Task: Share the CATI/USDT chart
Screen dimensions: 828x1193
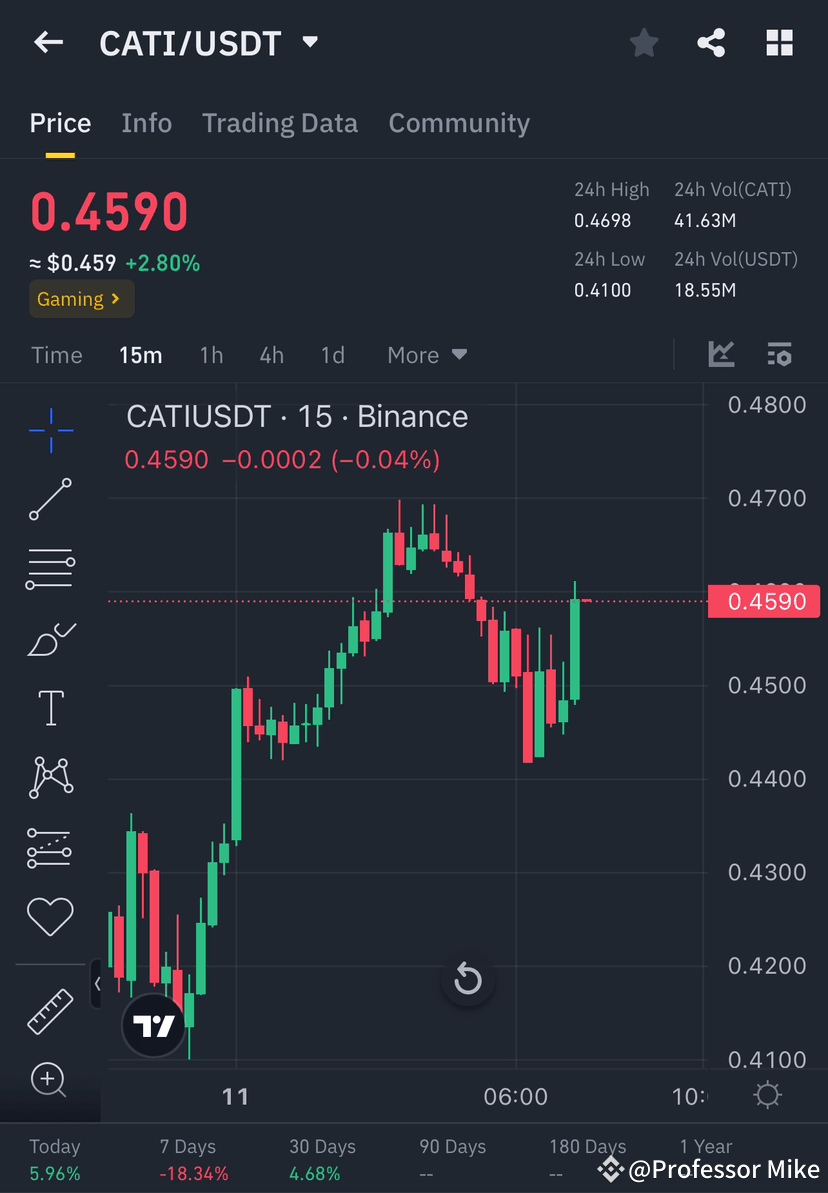Action: pos(711,42)
